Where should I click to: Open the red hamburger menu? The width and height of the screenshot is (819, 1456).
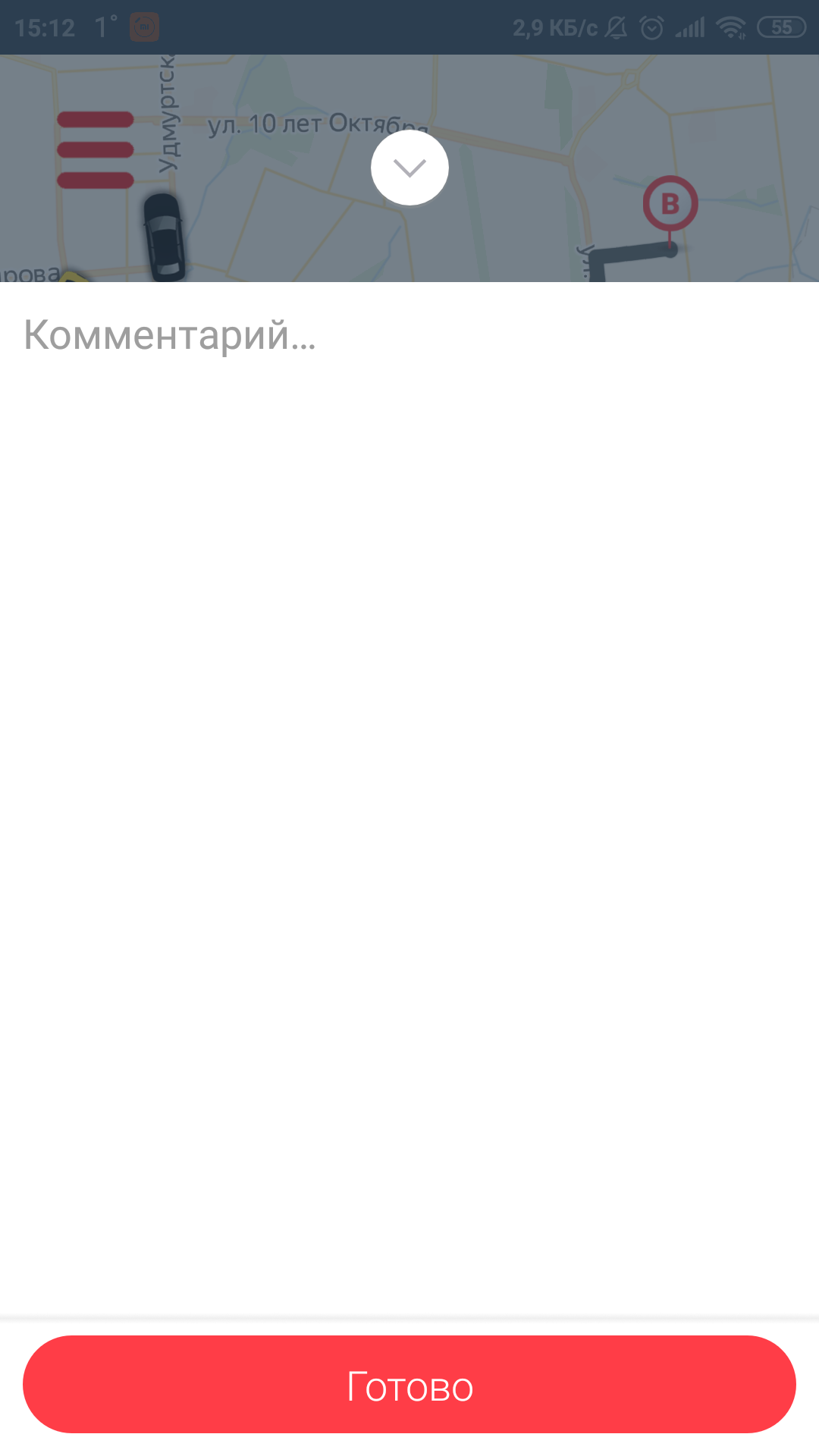(96, 149)
